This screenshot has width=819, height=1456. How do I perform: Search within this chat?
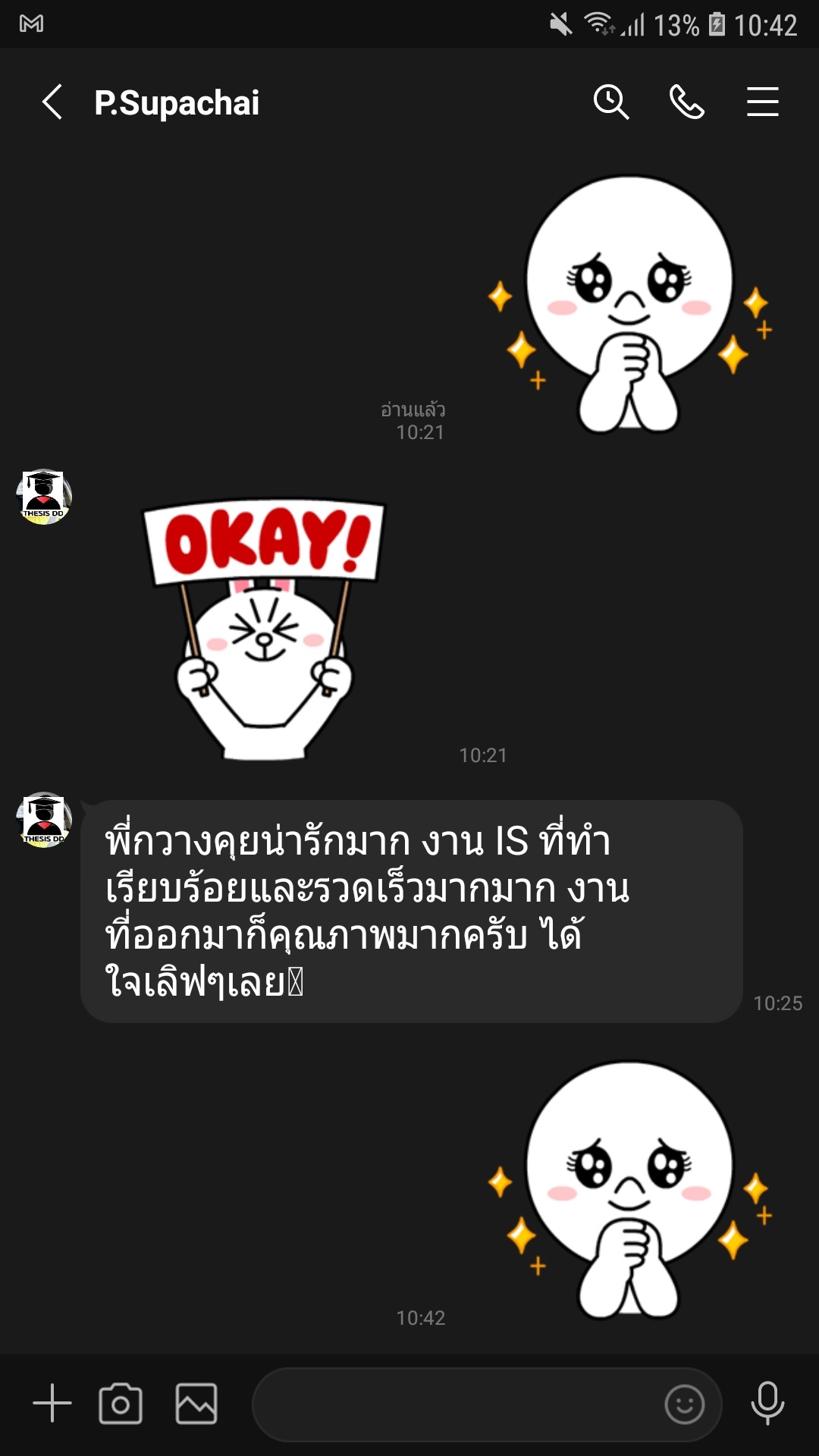(x=611, y=102)
